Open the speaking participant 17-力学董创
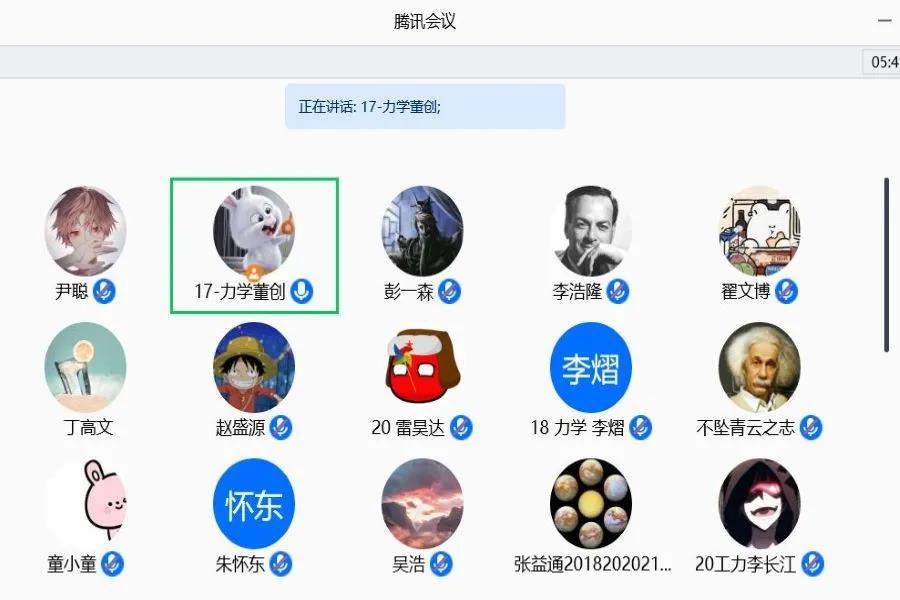The width and height of the screenshot is (900, 600). [x=254, y=232]
